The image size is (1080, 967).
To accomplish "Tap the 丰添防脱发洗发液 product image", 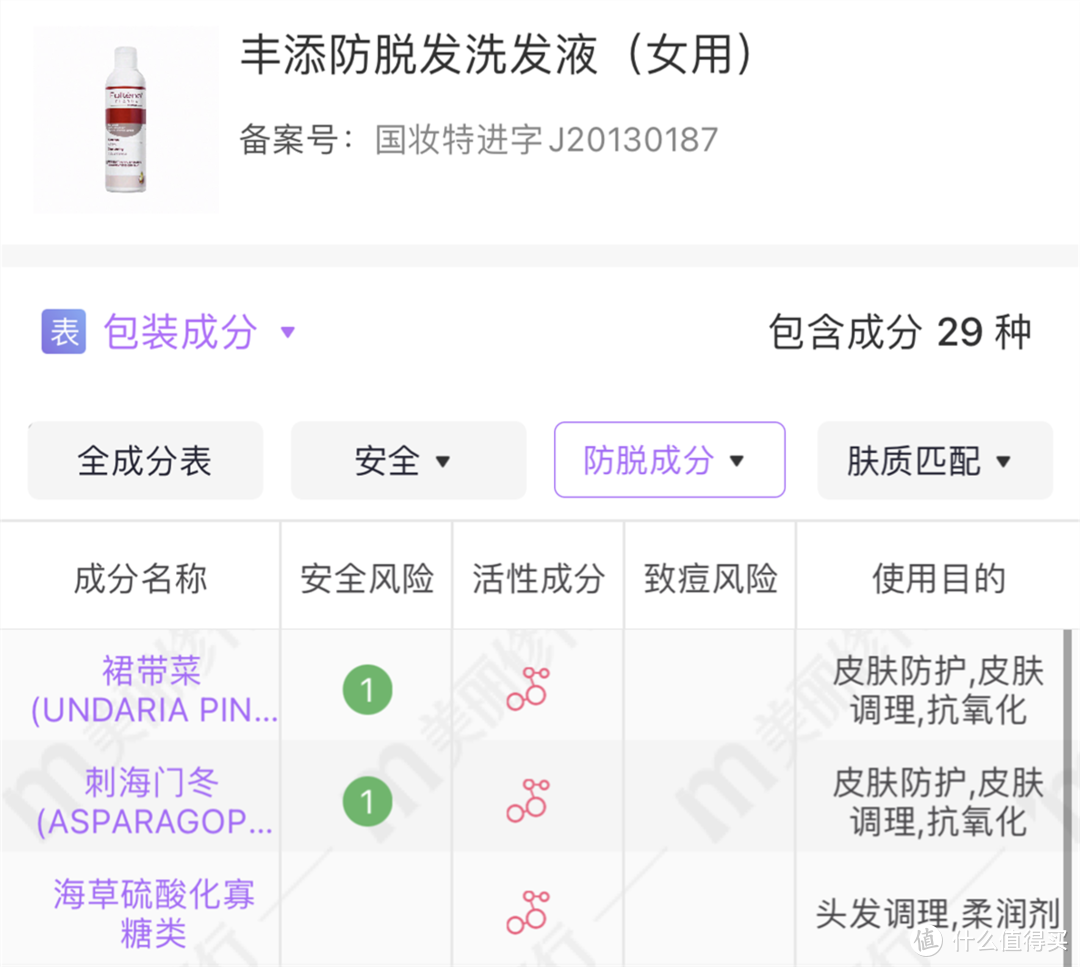I will (x=125, y=120).
